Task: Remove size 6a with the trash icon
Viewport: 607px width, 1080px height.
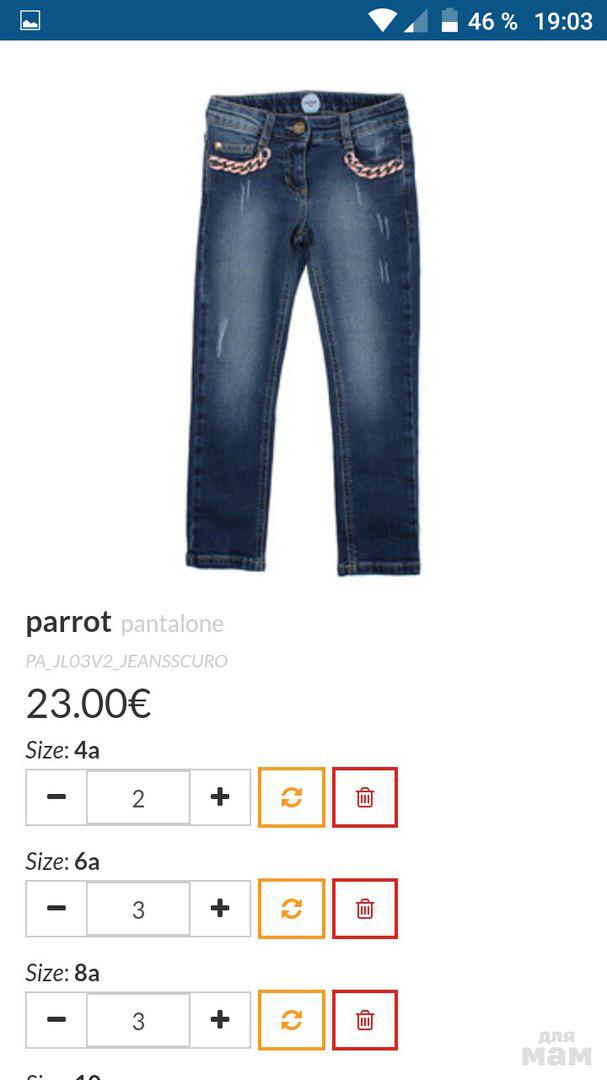Action: point(365,908)
